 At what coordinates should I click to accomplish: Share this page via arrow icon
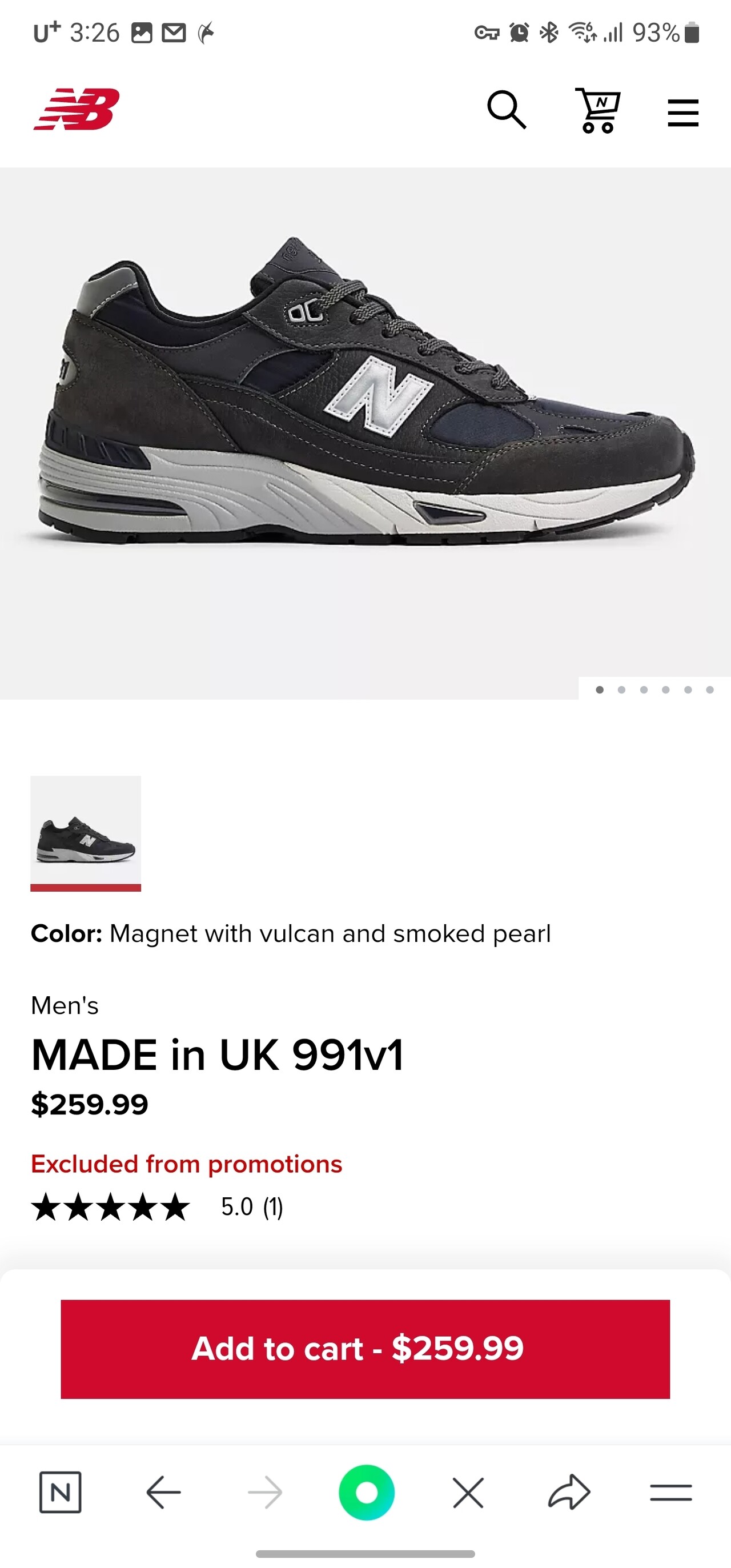[x=569, y=1492]
